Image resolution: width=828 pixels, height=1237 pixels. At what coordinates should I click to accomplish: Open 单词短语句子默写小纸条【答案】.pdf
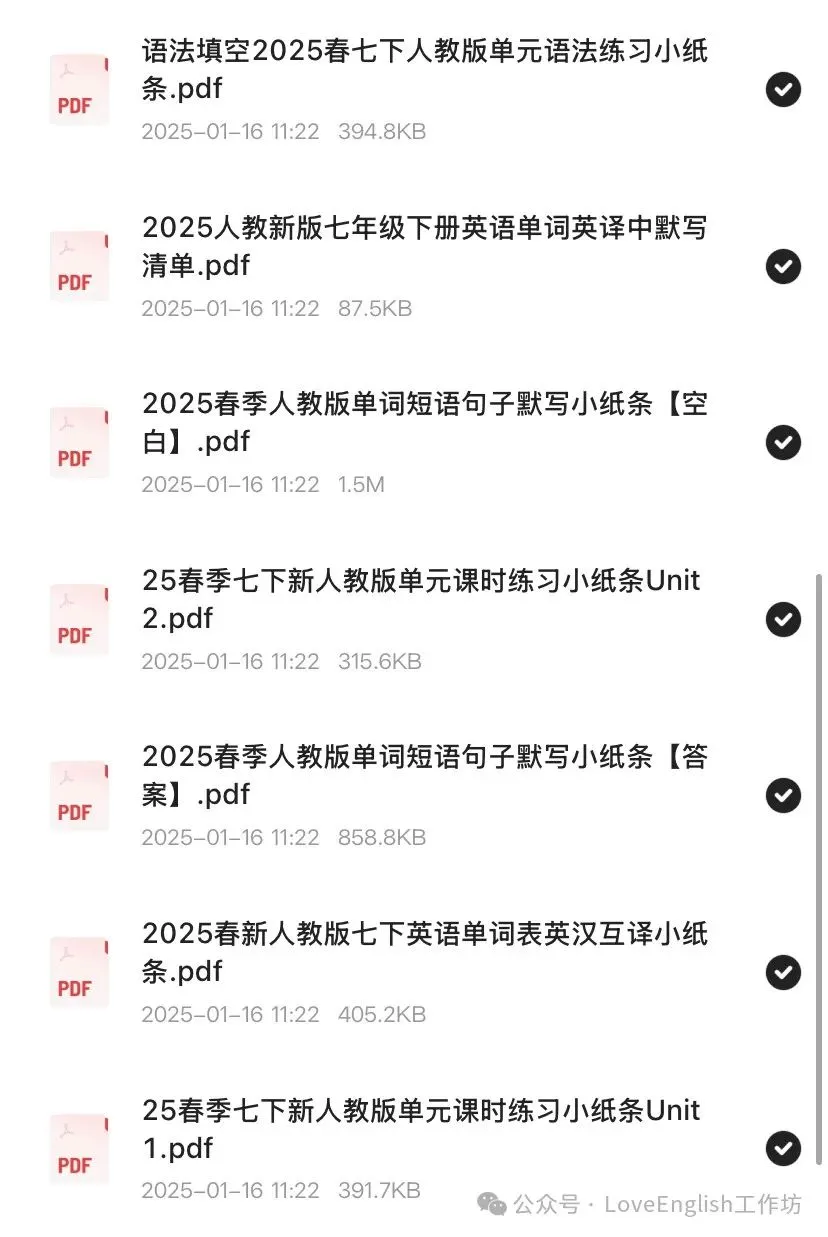(x=424, y=775)
